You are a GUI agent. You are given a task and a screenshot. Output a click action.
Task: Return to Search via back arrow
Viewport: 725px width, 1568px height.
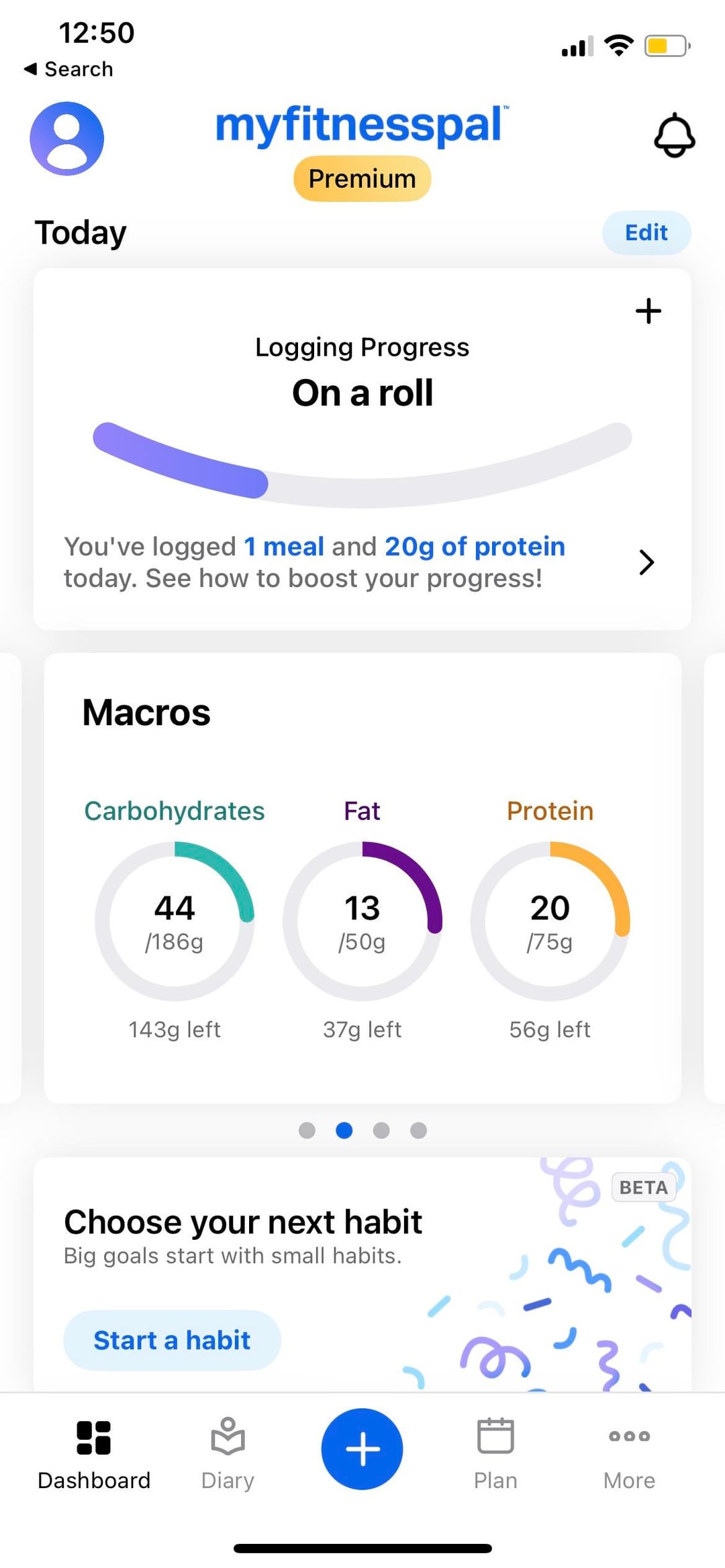click(x=68, y=69)
